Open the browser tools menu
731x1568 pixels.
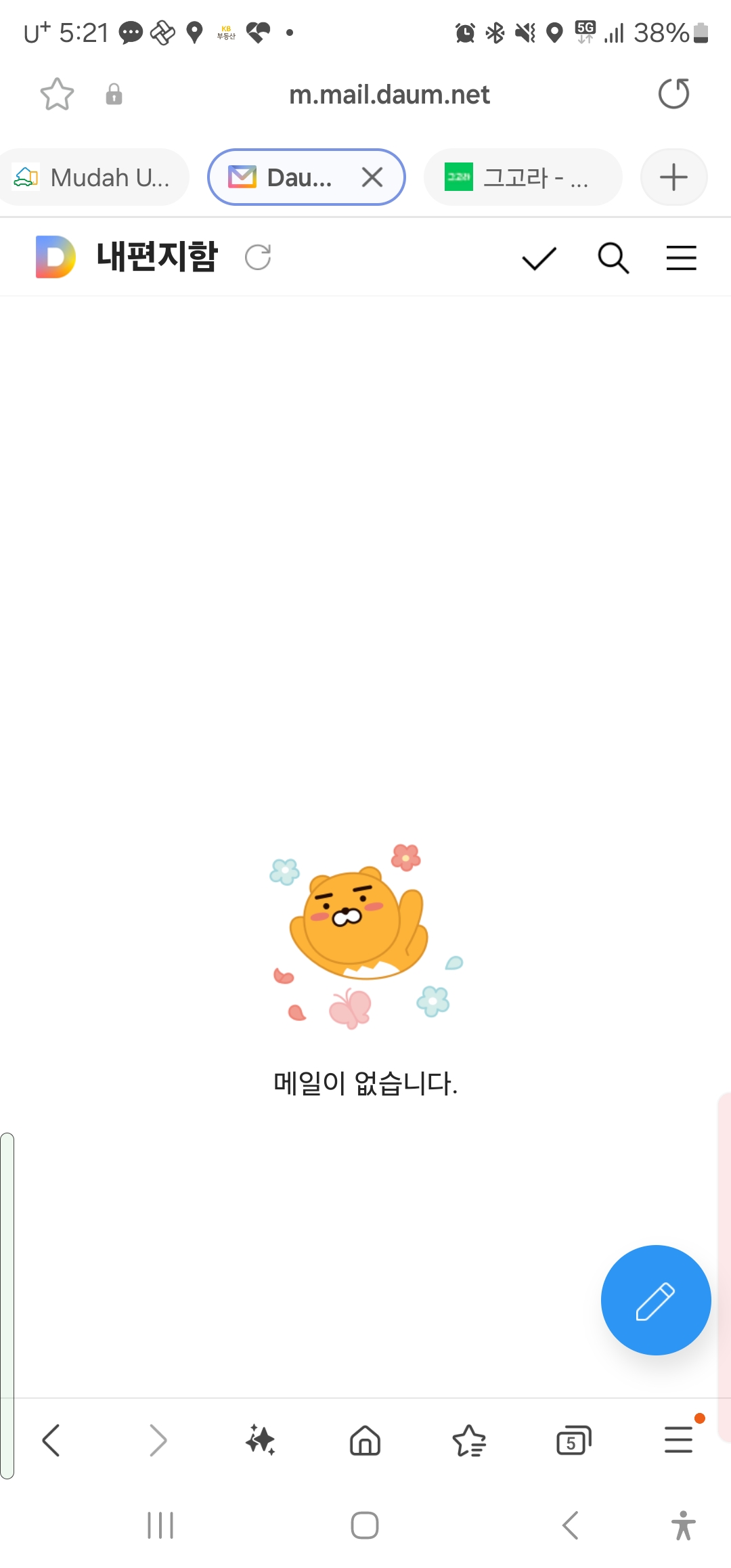point(678,1440)
